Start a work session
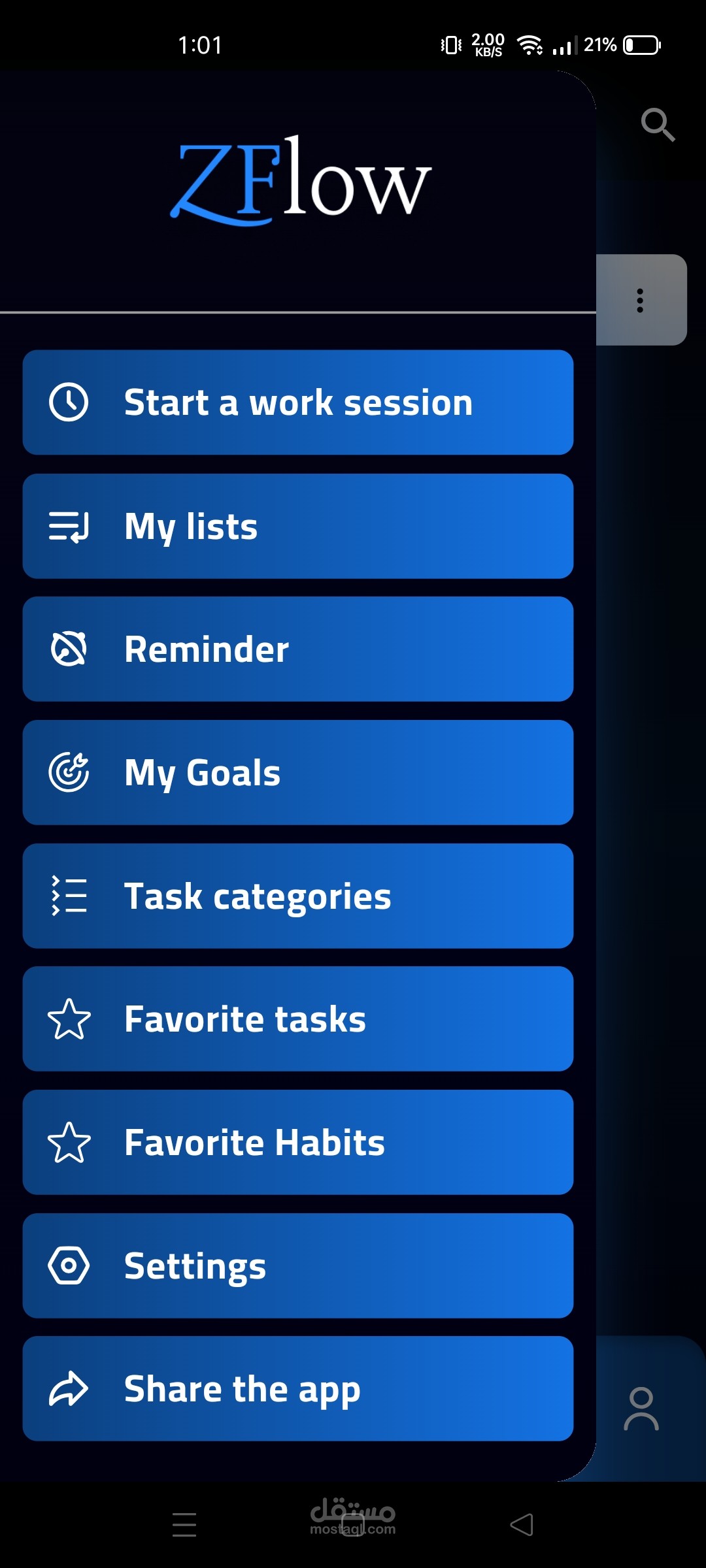 pos(298,402)
